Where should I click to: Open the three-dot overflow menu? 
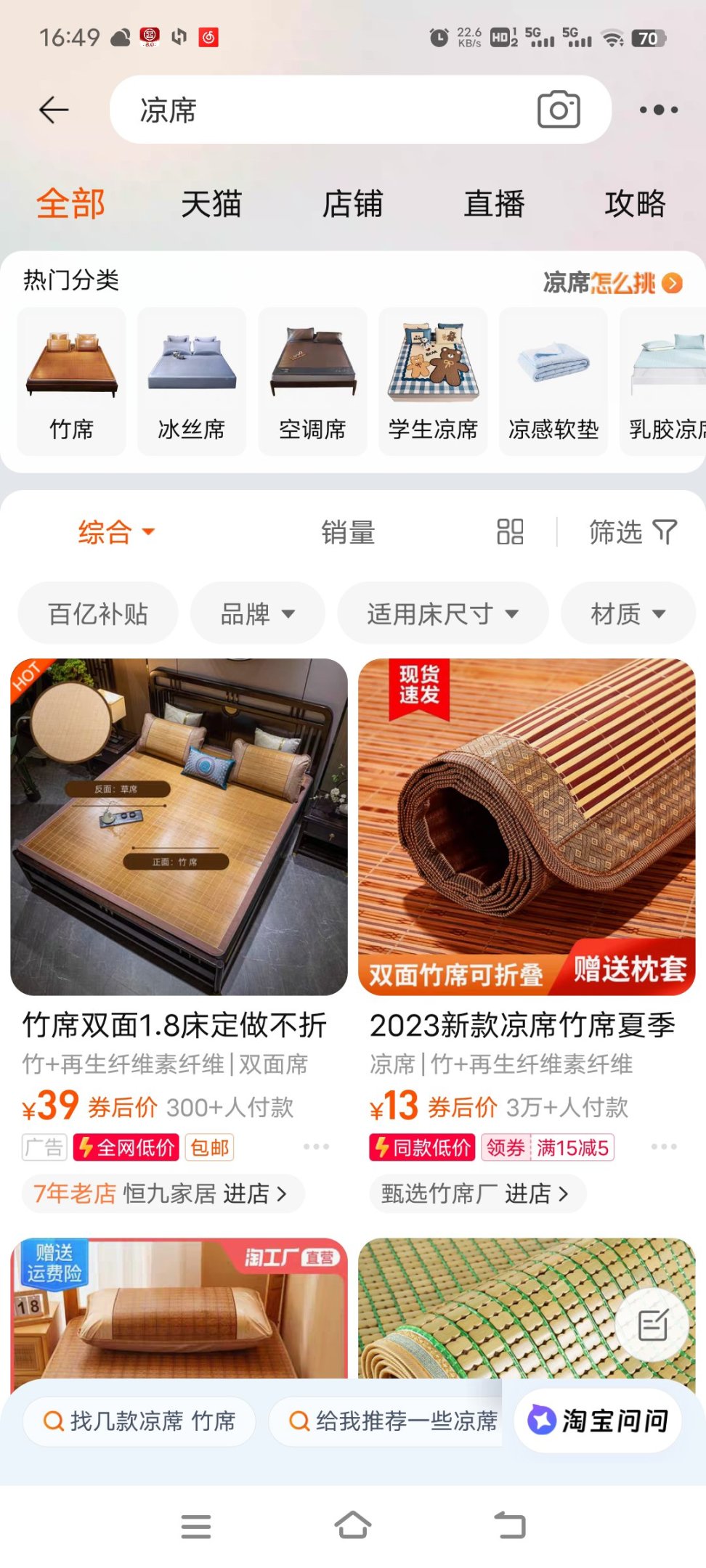(658, 110)
